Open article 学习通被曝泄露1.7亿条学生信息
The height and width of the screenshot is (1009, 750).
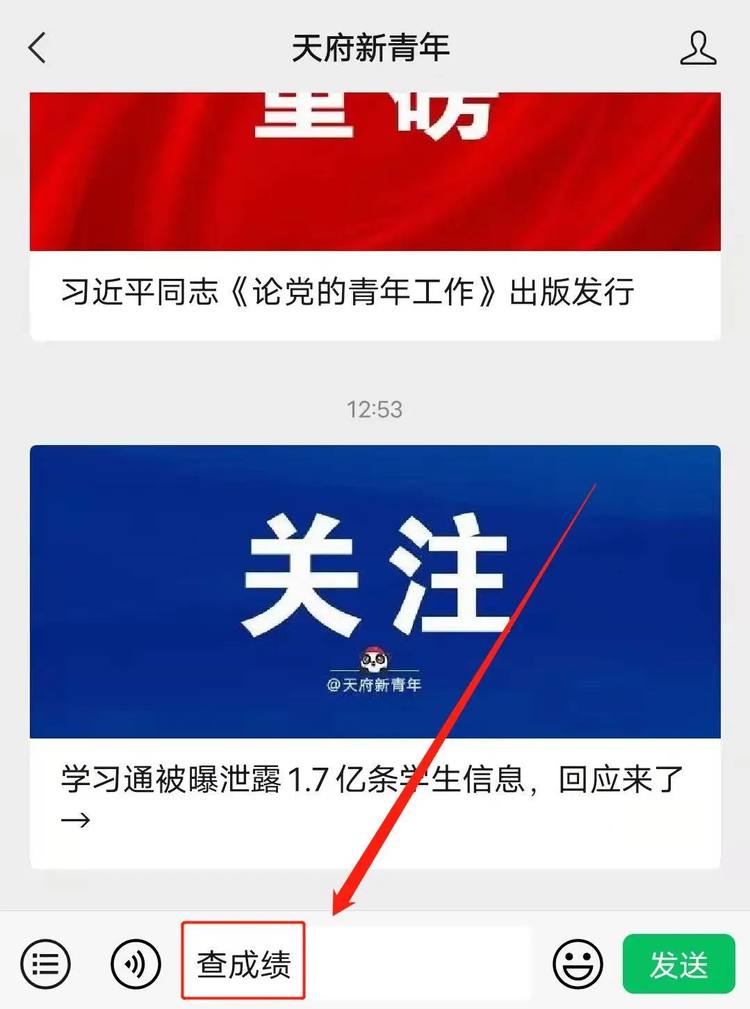(375, 797)
